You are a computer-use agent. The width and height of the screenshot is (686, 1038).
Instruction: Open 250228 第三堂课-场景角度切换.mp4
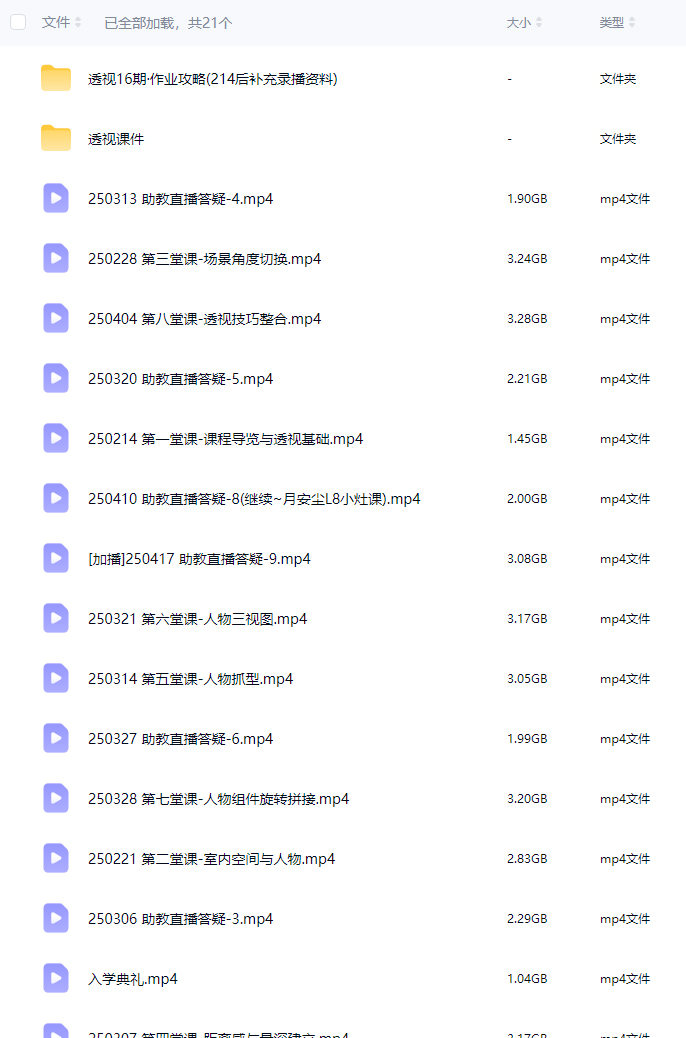pos(204,259)
